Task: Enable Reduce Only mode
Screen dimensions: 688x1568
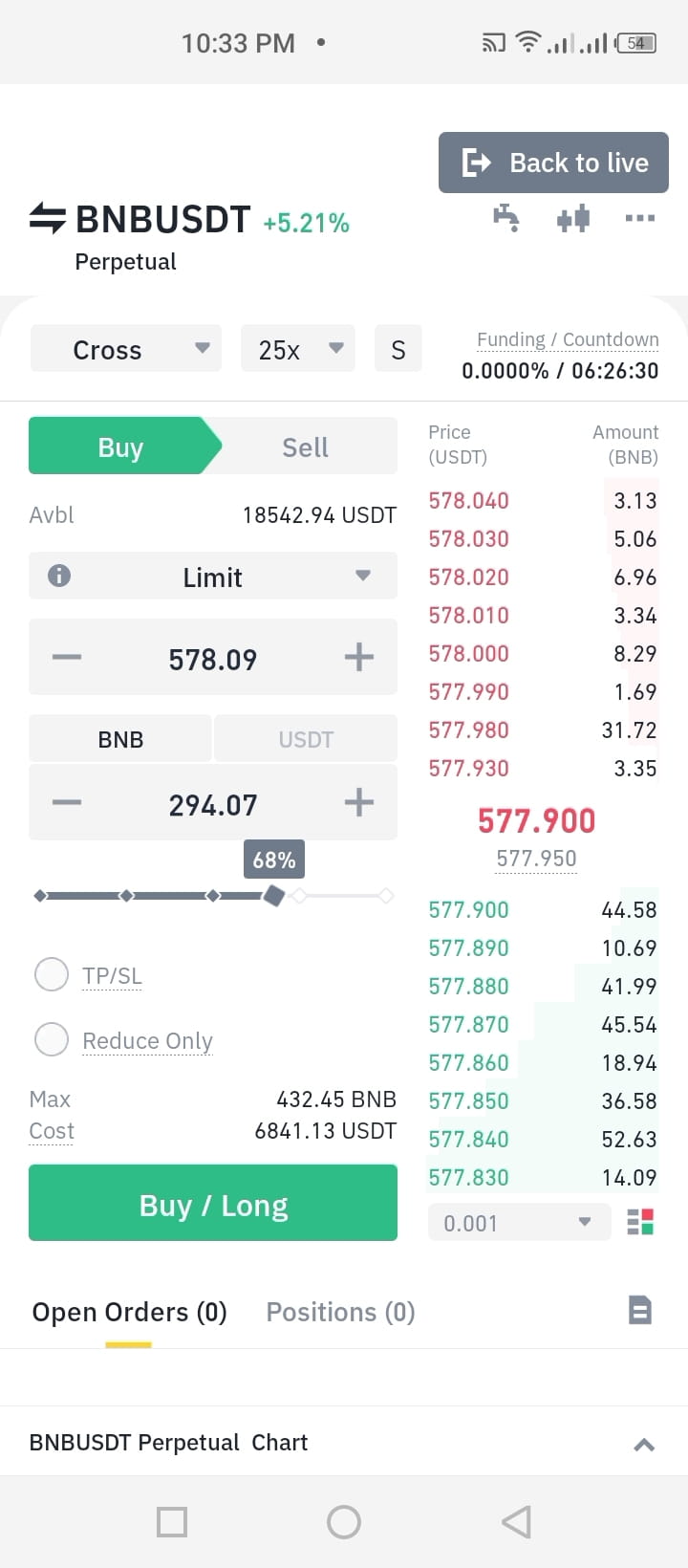Action: click(52, 1040)
